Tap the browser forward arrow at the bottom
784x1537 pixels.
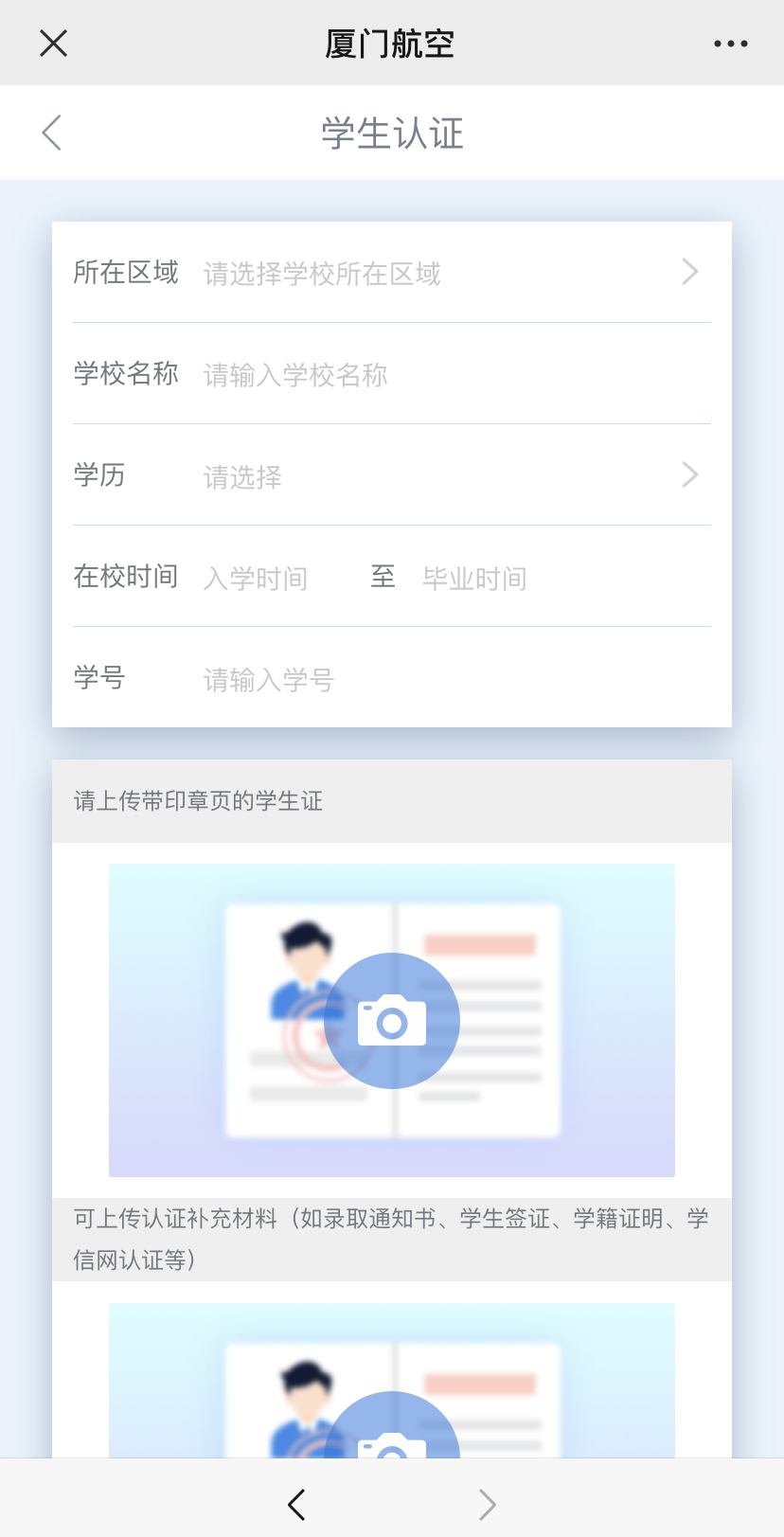click(487, 1504)
